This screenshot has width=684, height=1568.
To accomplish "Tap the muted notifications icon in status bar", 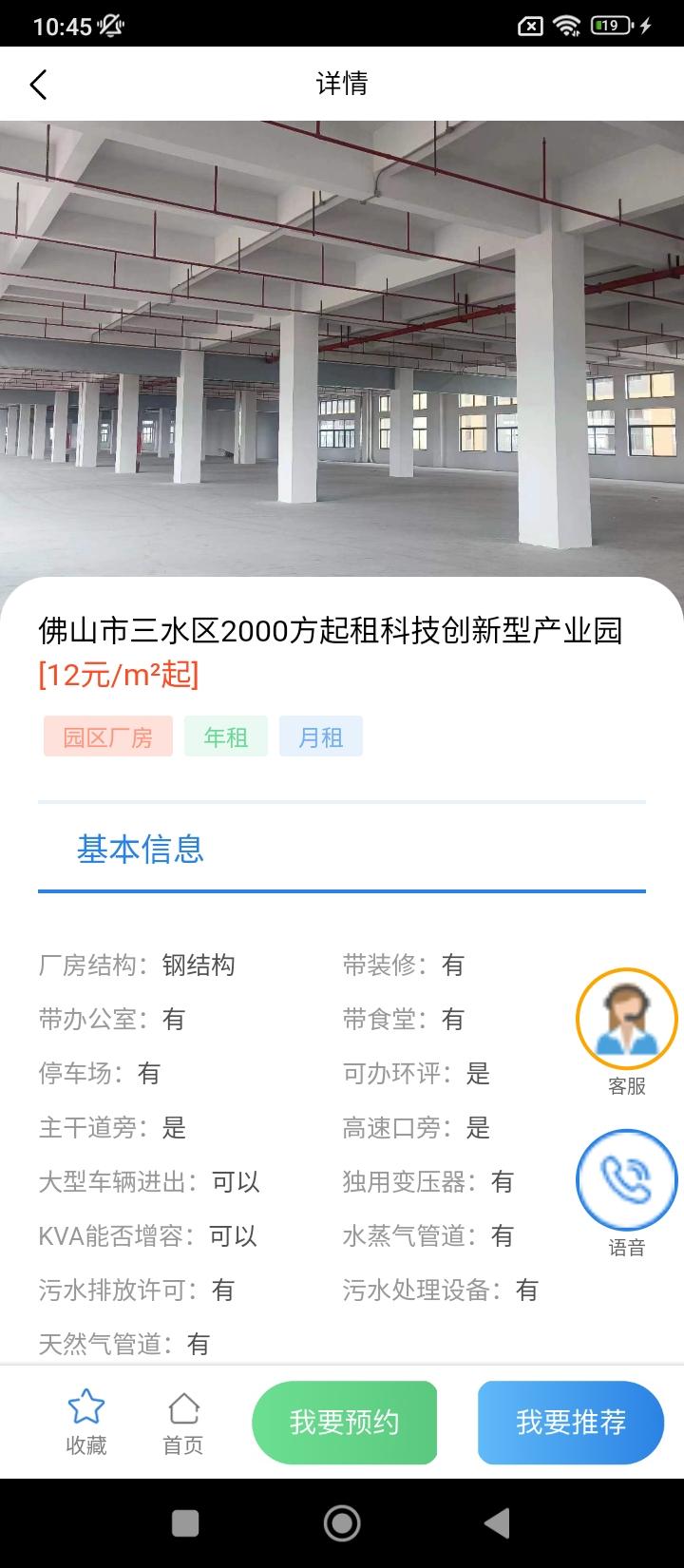I will (x=111, y=27).
